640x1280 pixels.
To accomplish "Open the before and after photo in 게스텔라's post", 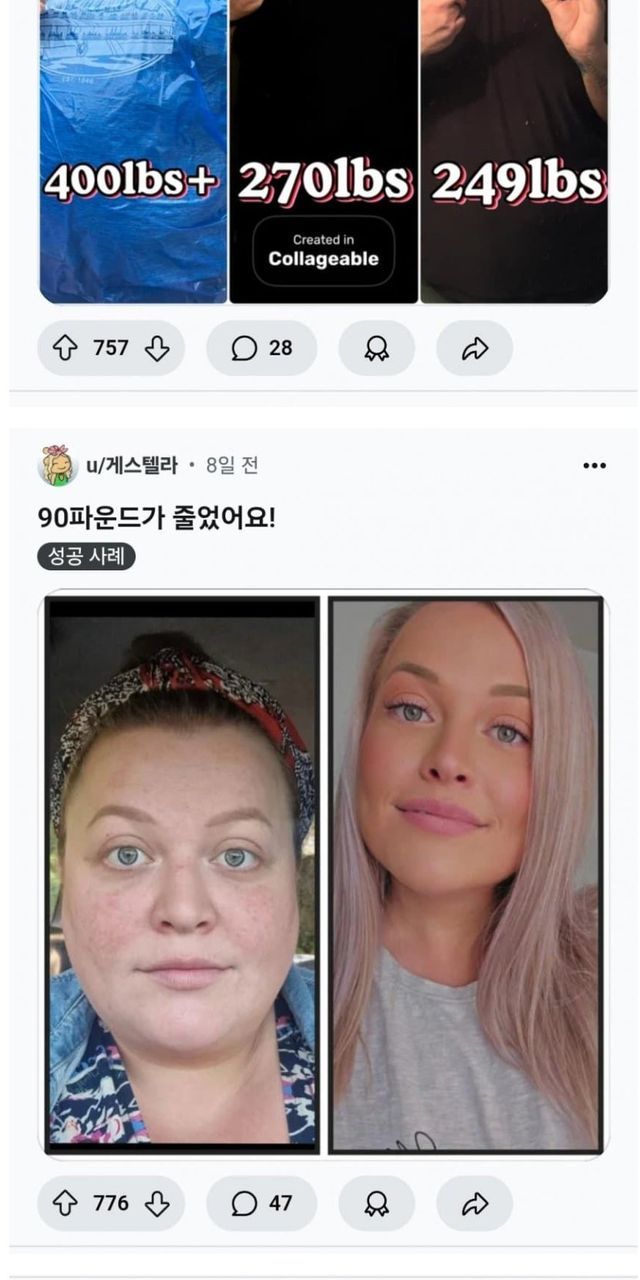I will click(323, 874).
